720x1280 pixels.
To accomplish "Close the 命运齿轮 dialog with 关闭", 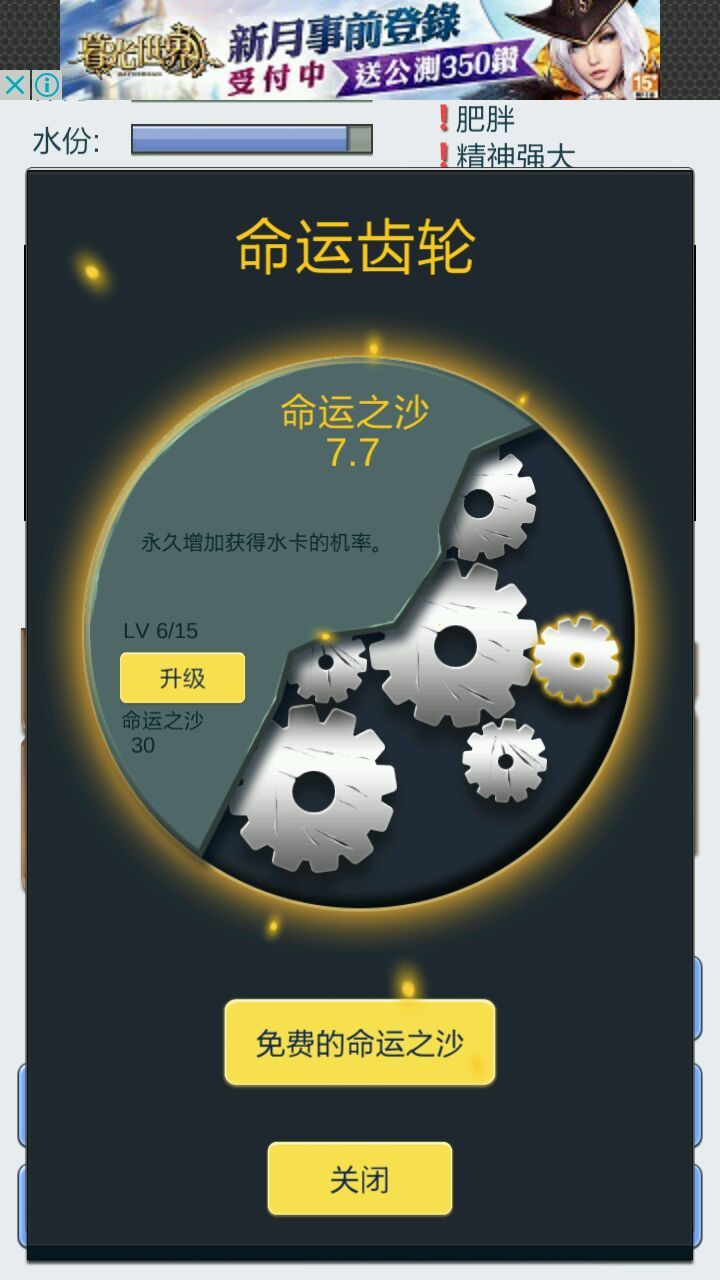I will tap(359, 1179).
